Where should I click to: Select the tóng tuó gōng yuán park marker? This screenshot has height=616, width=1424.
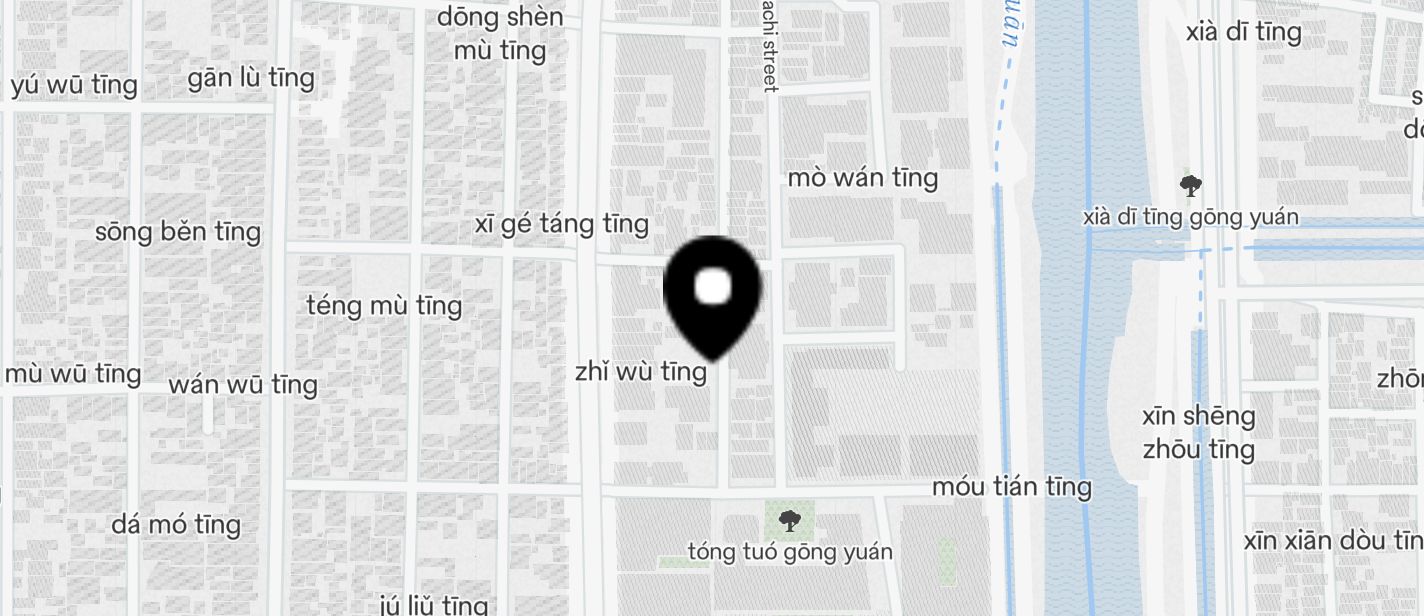(789, 520)
